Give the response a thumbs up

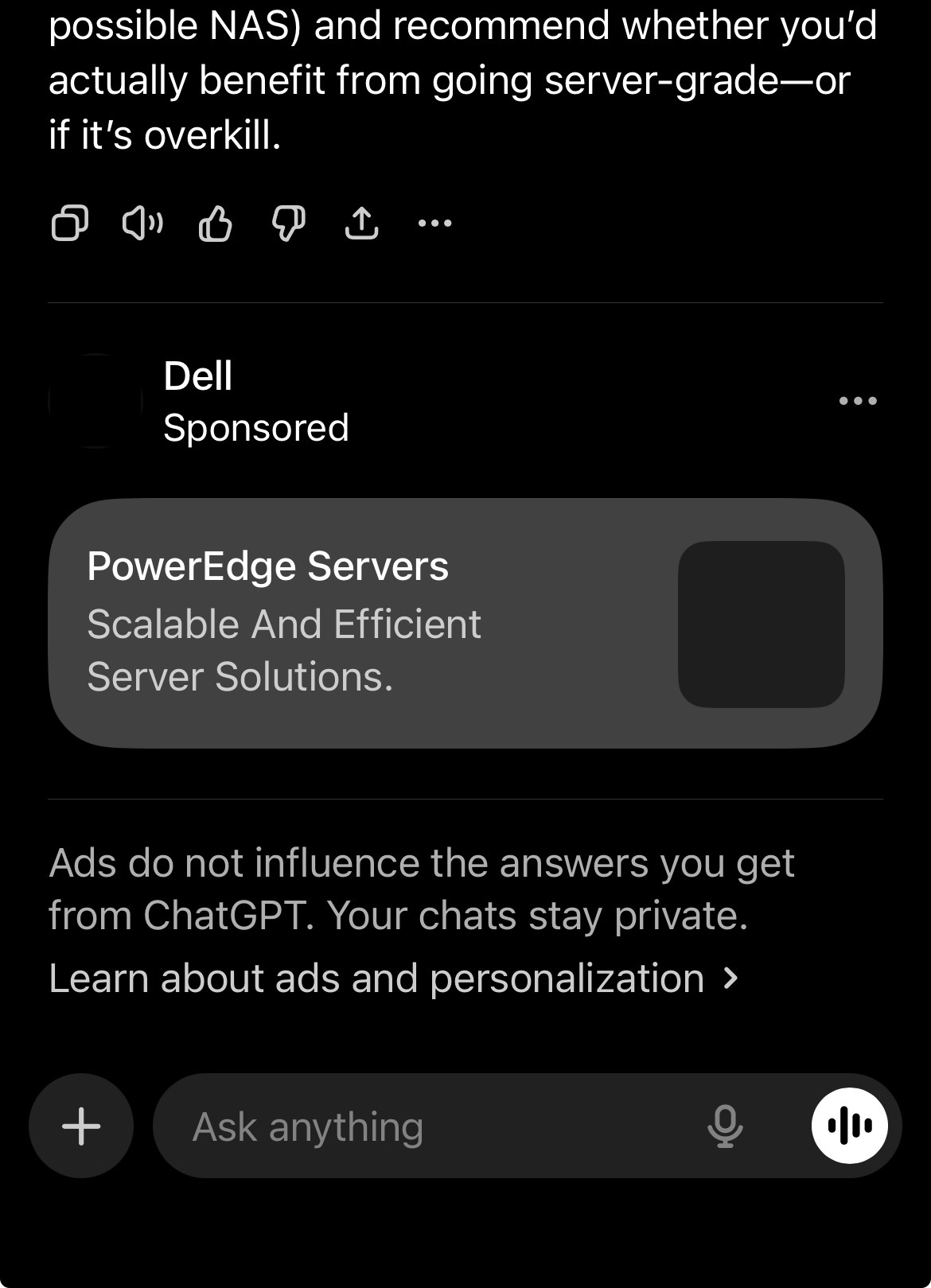[216, 223]
